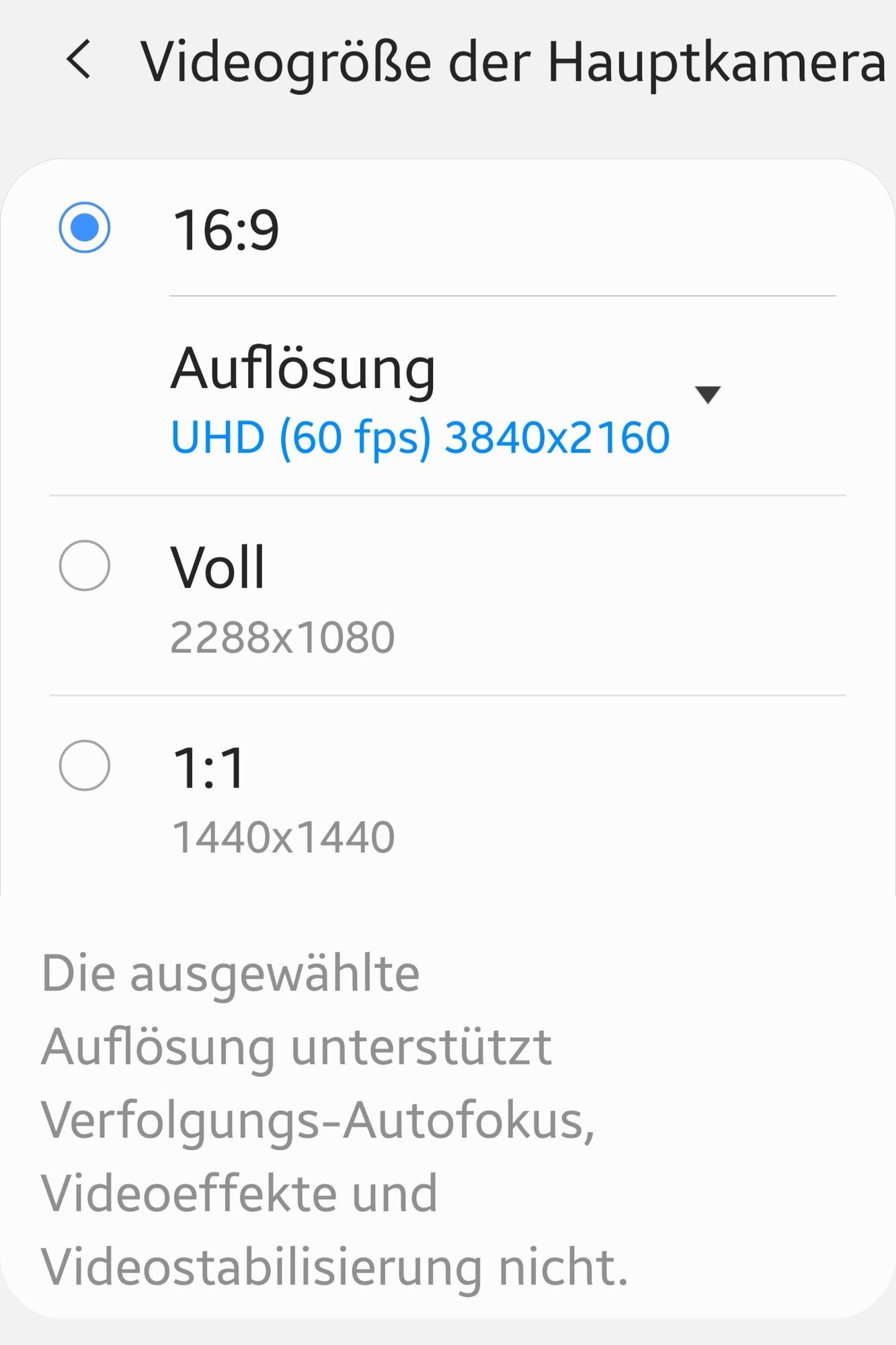The width and height of the screenshot is (896, 1345).
Task: Open the Auflösung resolution dropdown
Action: coord(707,394)
